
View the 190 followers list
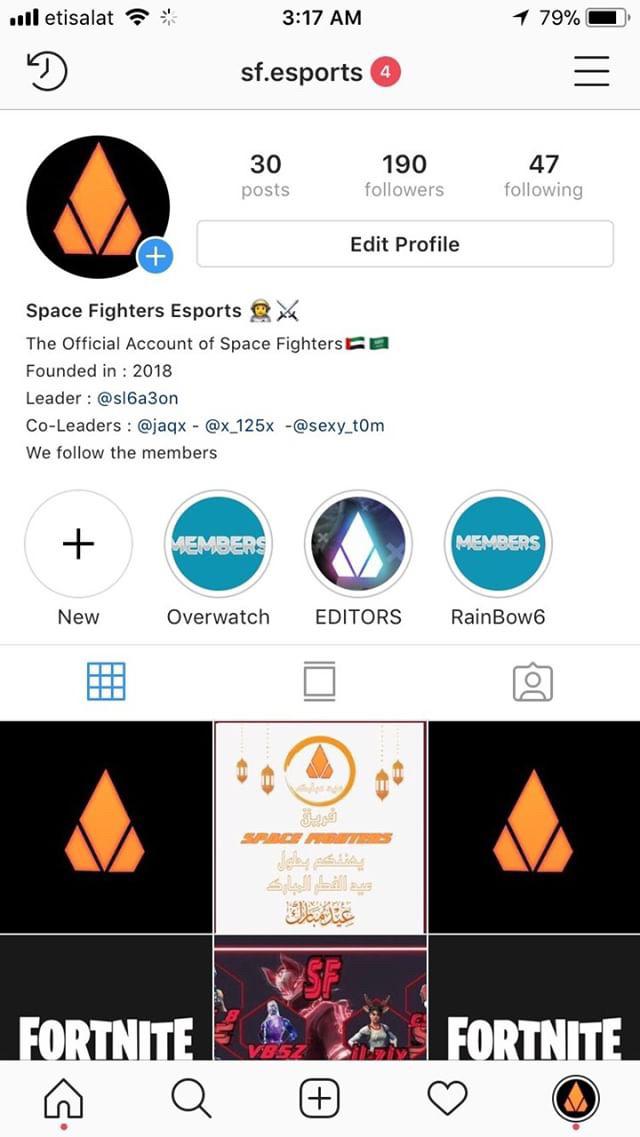click(x=404, y=175)
